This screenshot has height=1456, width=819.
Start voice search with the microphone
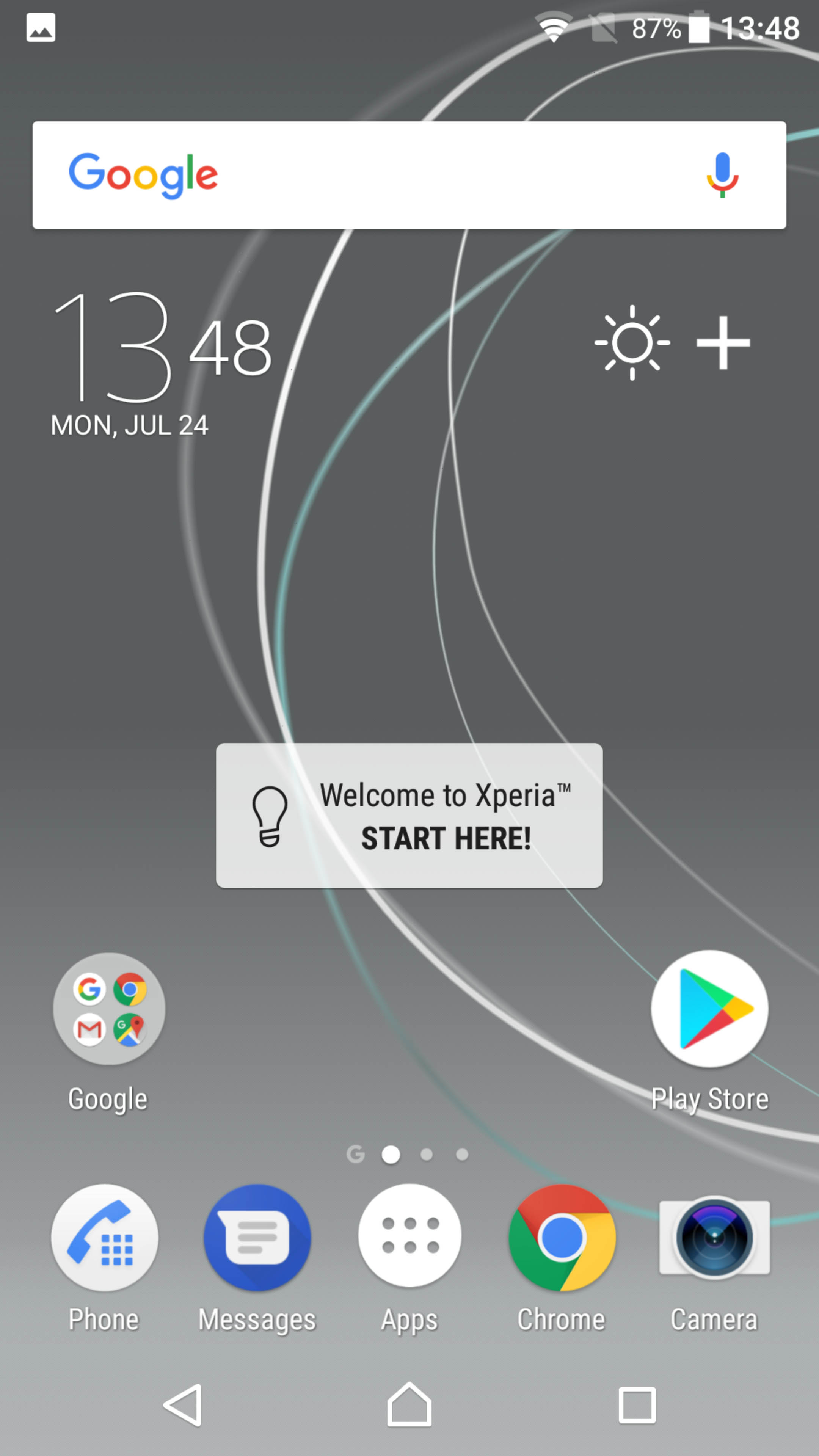722,175
